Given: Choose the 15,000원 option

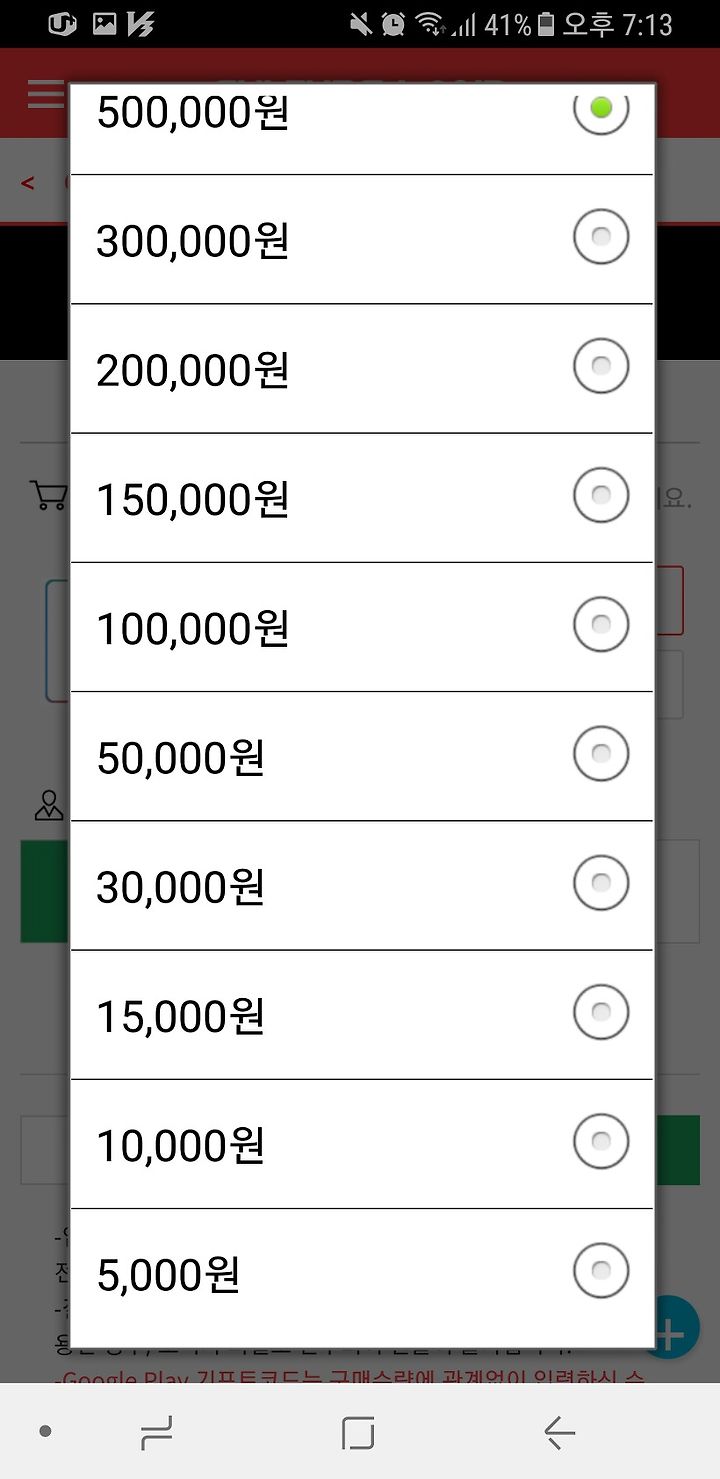Looking at the screenshot, I should coord(361,1014).
